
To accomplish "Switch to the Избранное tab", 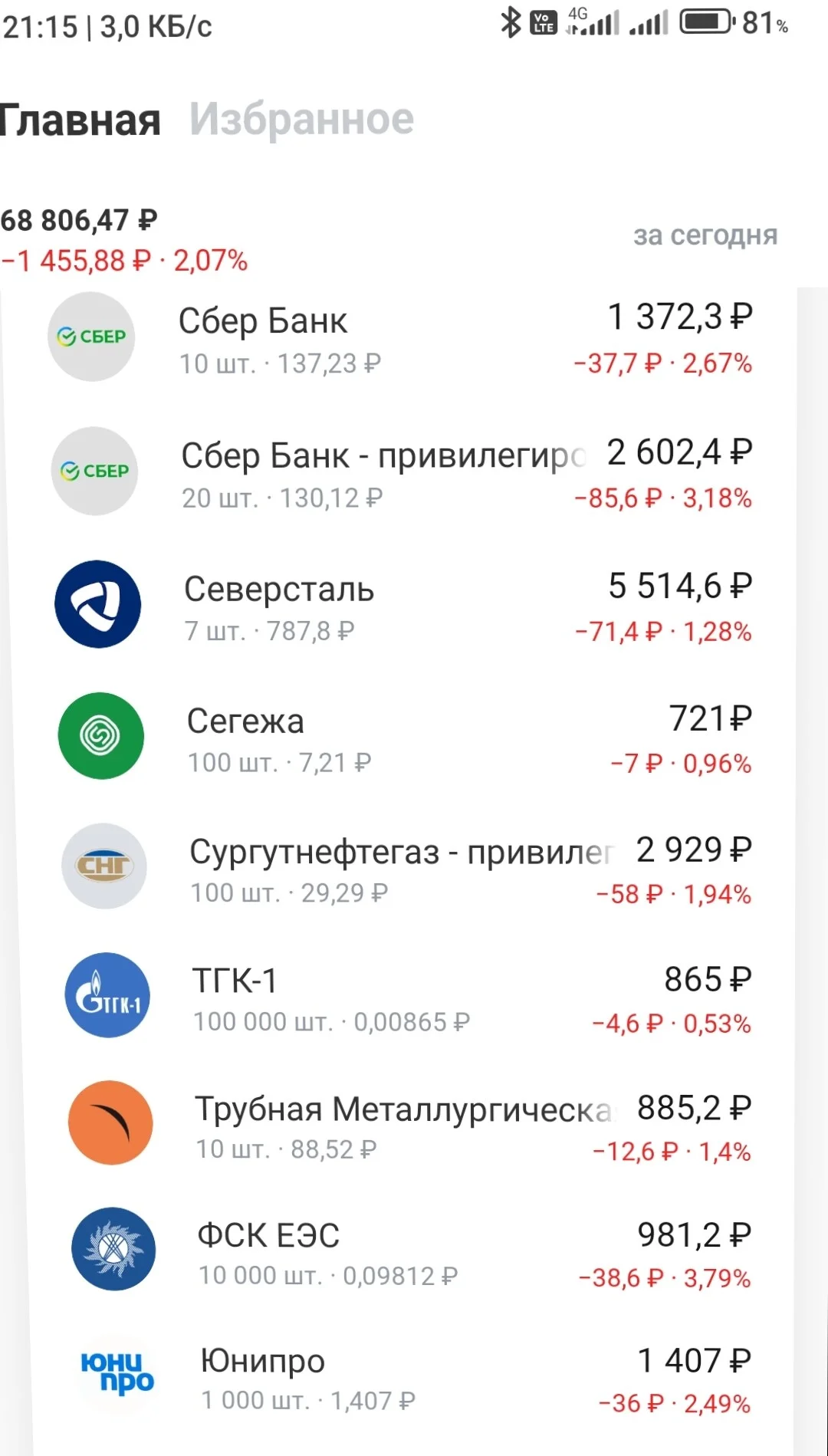I will pos(301,120).
